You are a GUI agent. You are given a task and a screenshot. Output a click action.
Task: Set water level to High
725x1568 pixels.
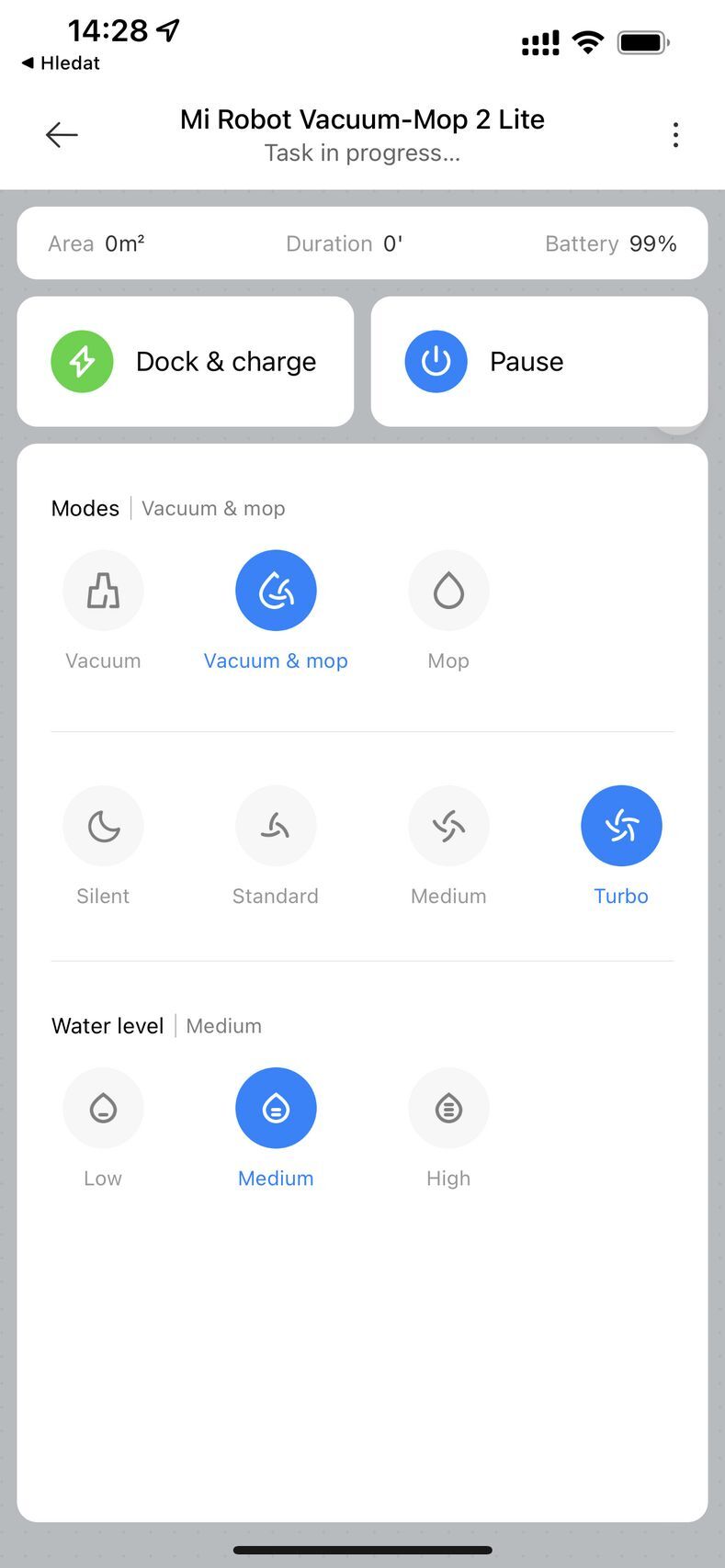tap(448, 1108)
